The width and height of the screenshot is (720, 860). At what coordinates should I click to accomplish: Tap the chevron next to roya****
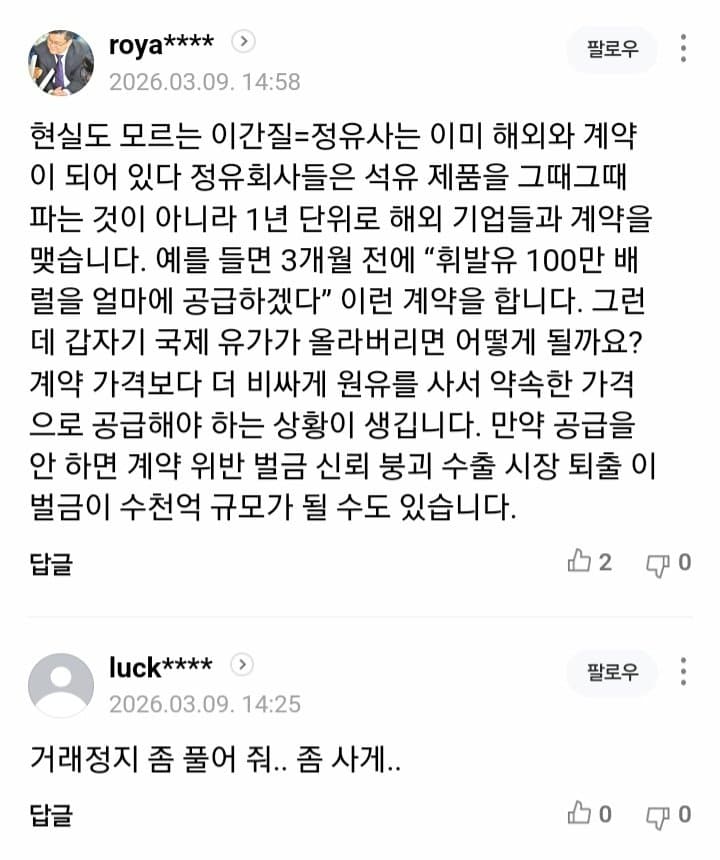[x=245, y=42]
